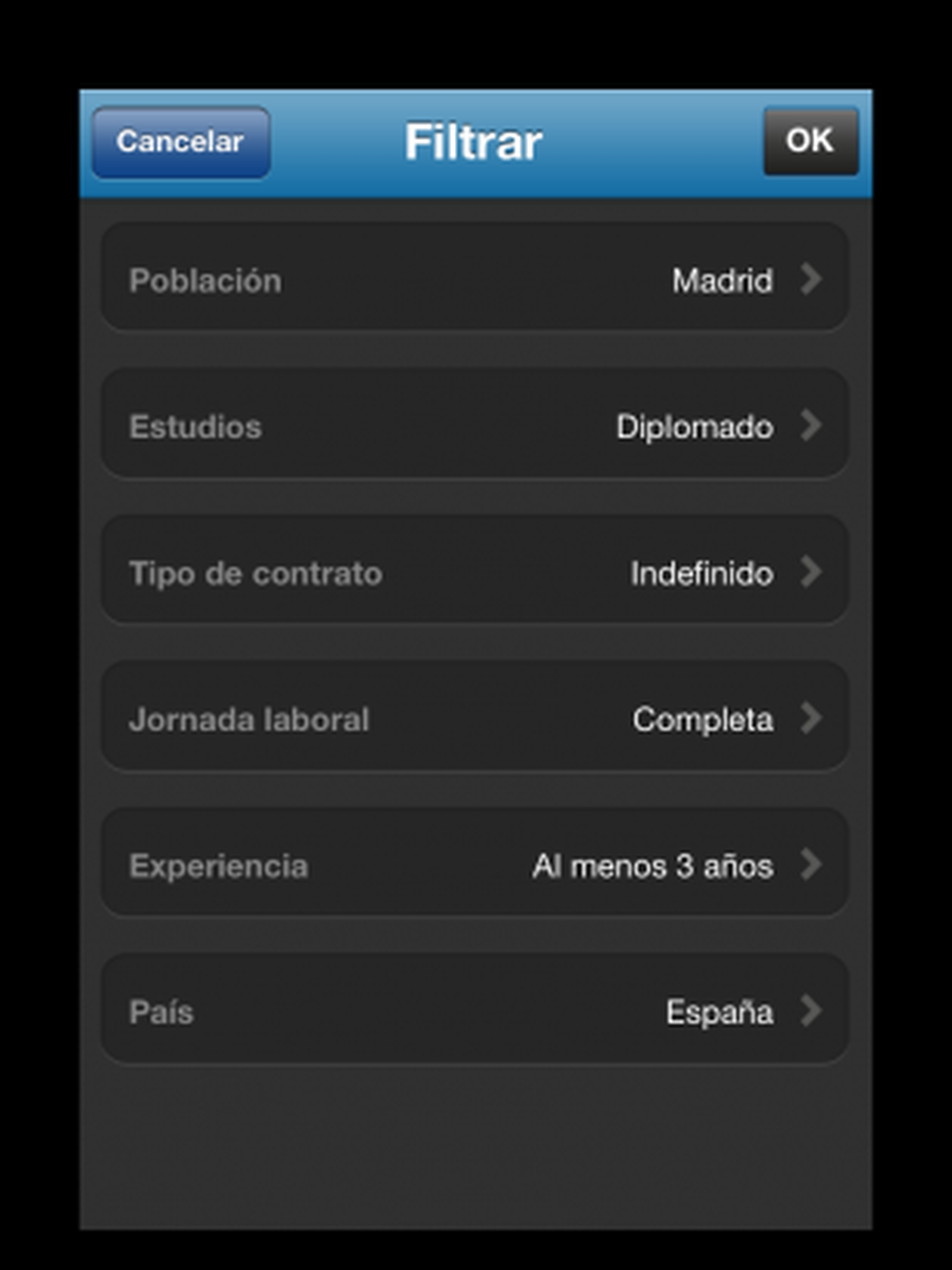This screenshot has height=1270, width=952.
Task: Confirm filters with OK
Action: pyautogui.click(x=810, y=141)
